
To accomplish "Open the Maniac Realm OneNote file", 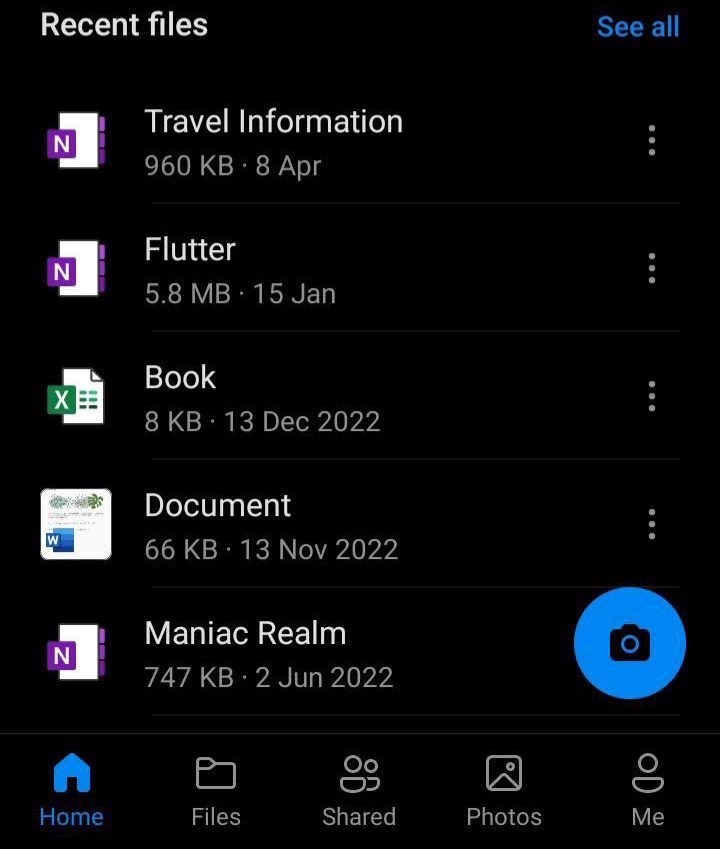I will click(245, 651).
